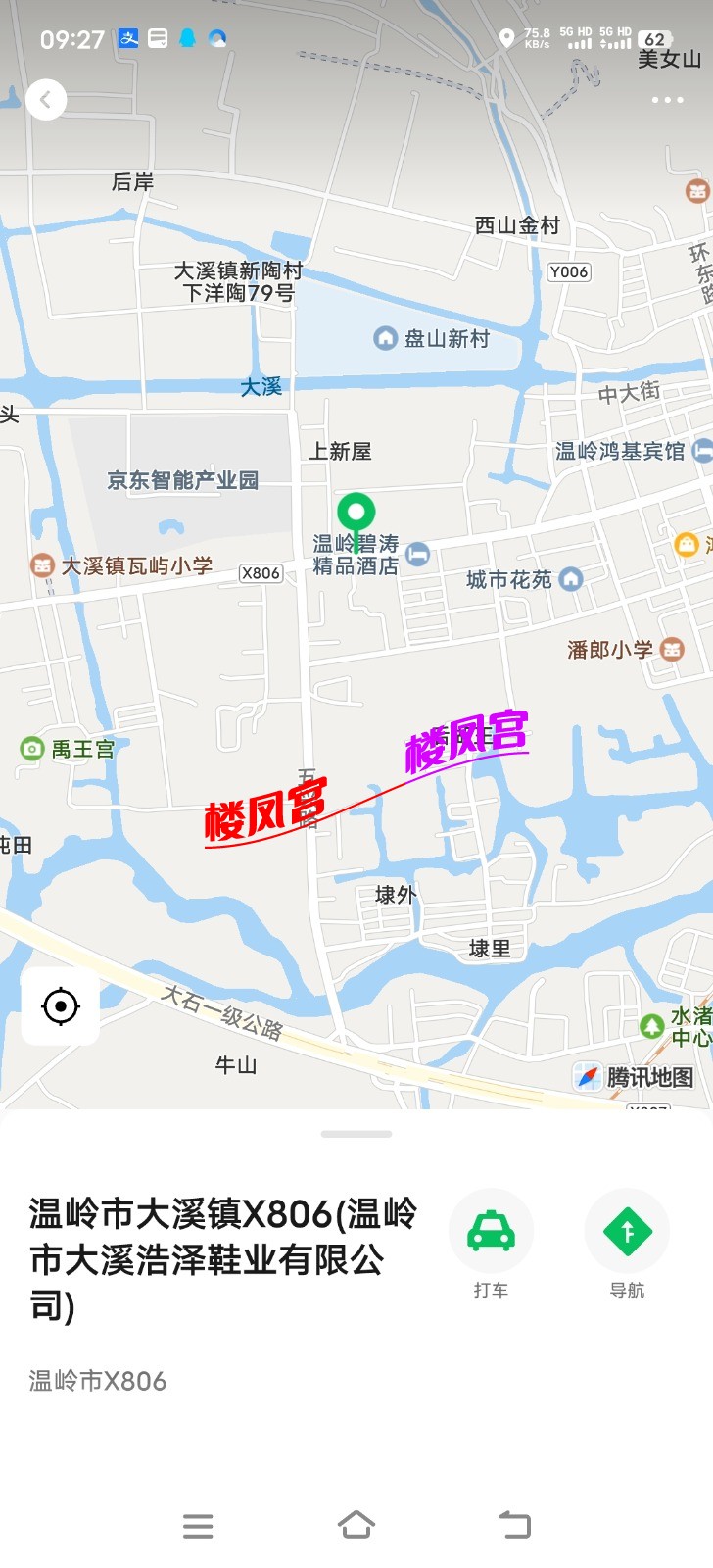Open the system recent apps menu
Screen dimensions: 713x1568
coord(198,1525)
